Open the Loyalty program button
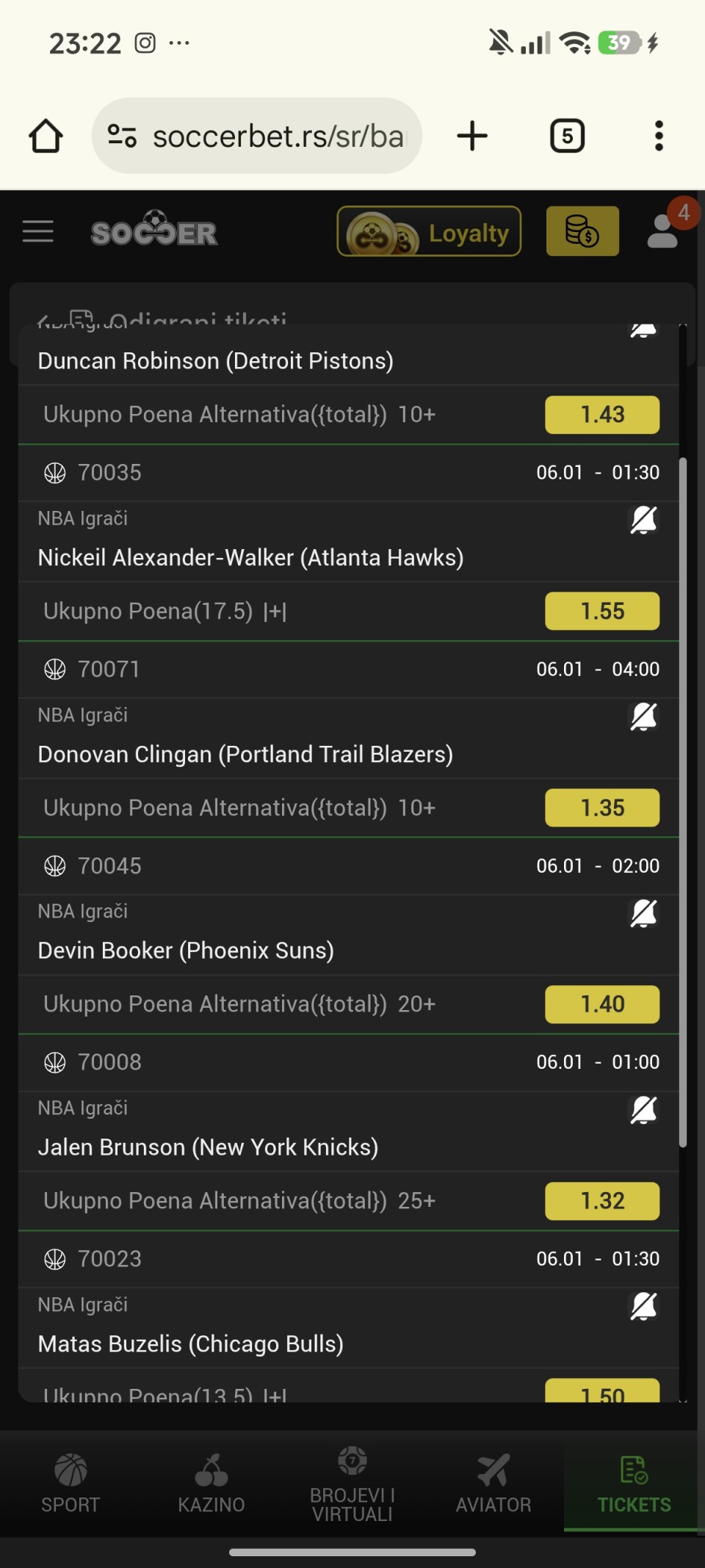The image size is (705, 1568). coord(429,232)
